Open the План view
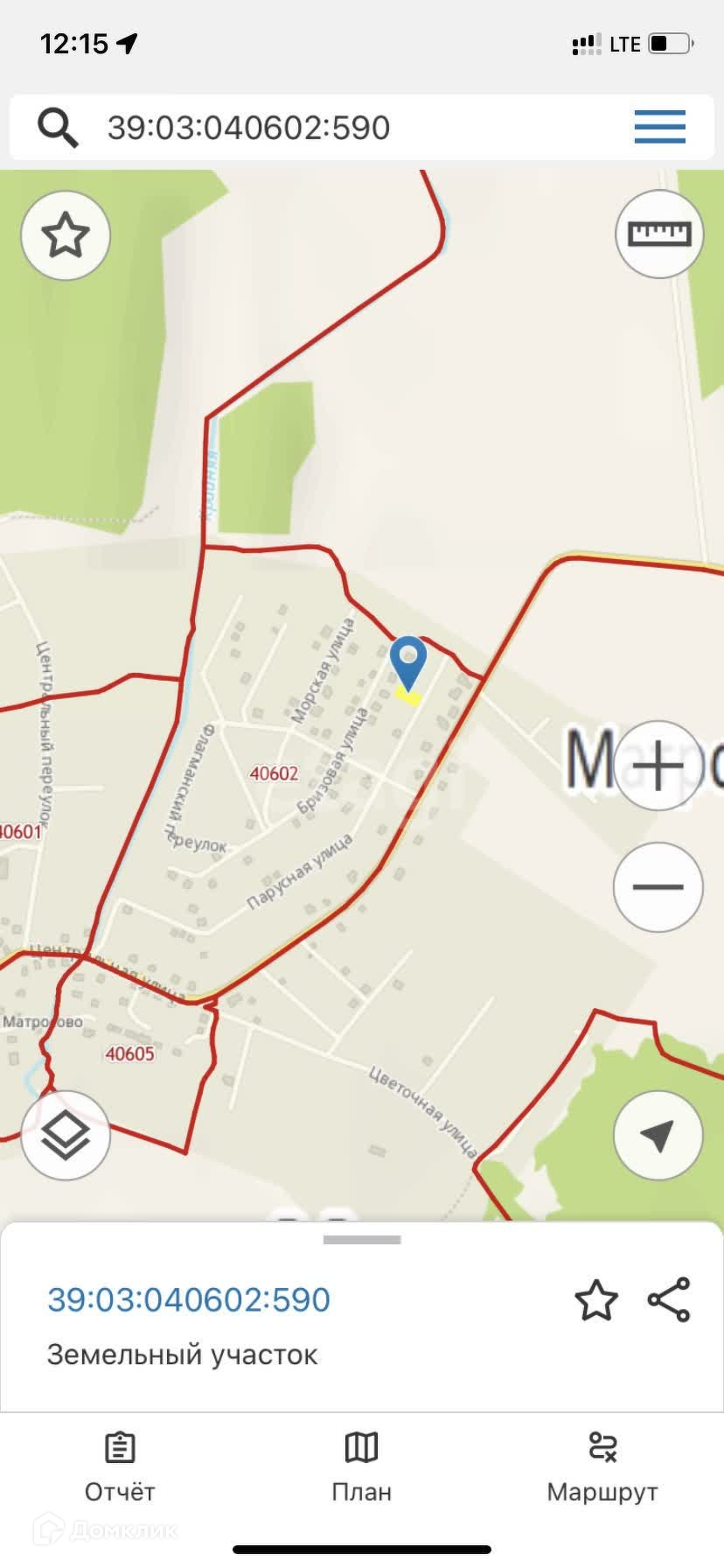Viewport: 724px width, 1568px height. [361, 1468]
